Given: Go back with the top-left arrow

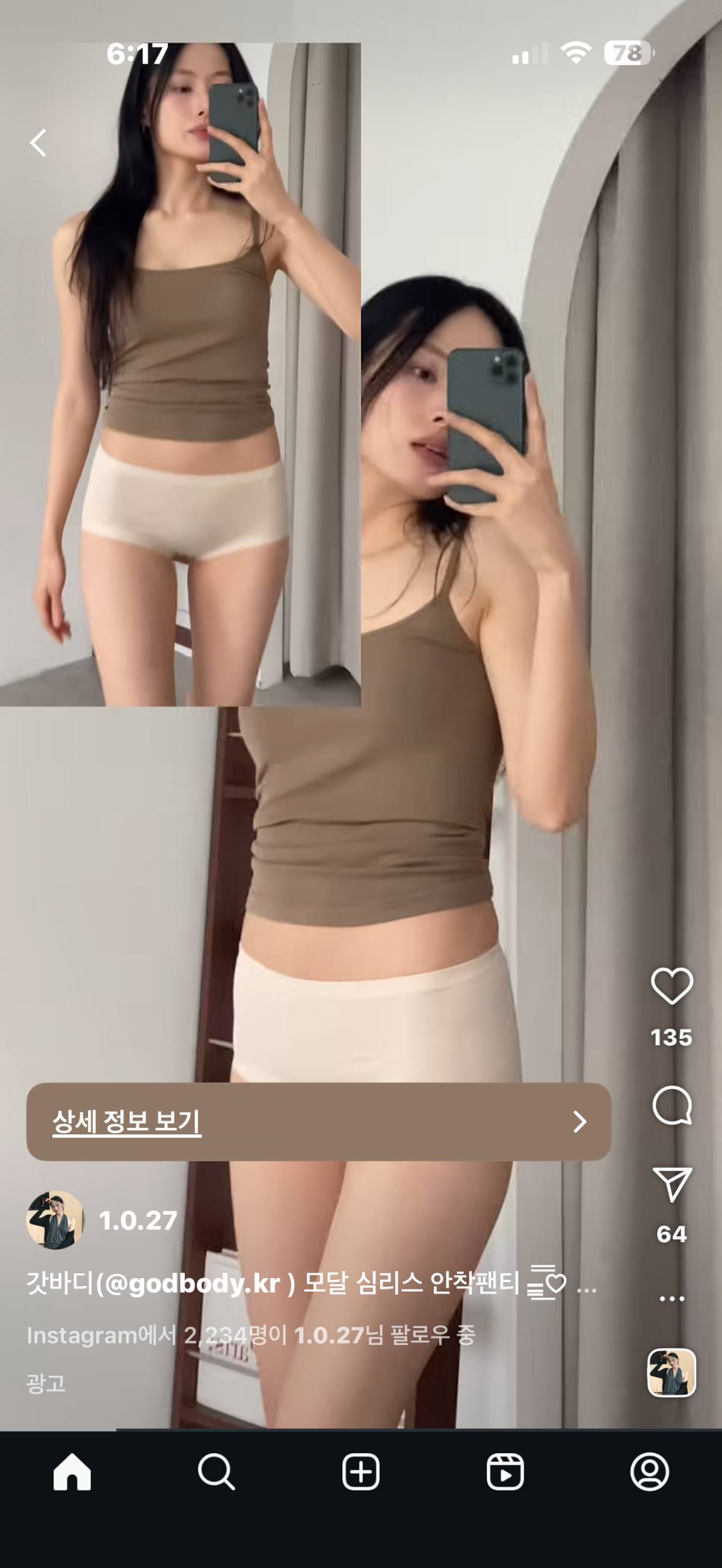Looking at the screenshot, I should coord(39,143).
